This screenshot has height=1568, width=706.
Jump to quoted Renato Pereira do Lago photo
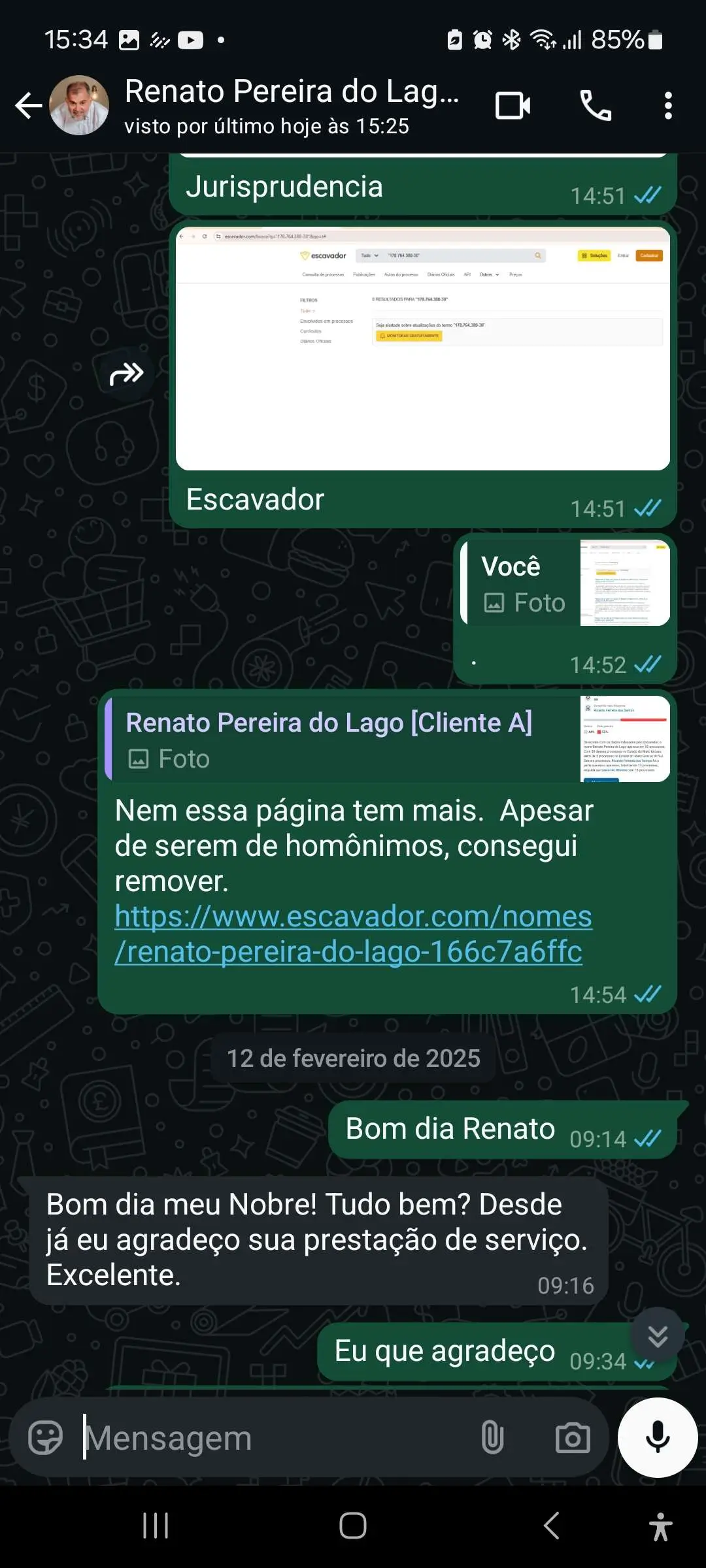[388, 739]
